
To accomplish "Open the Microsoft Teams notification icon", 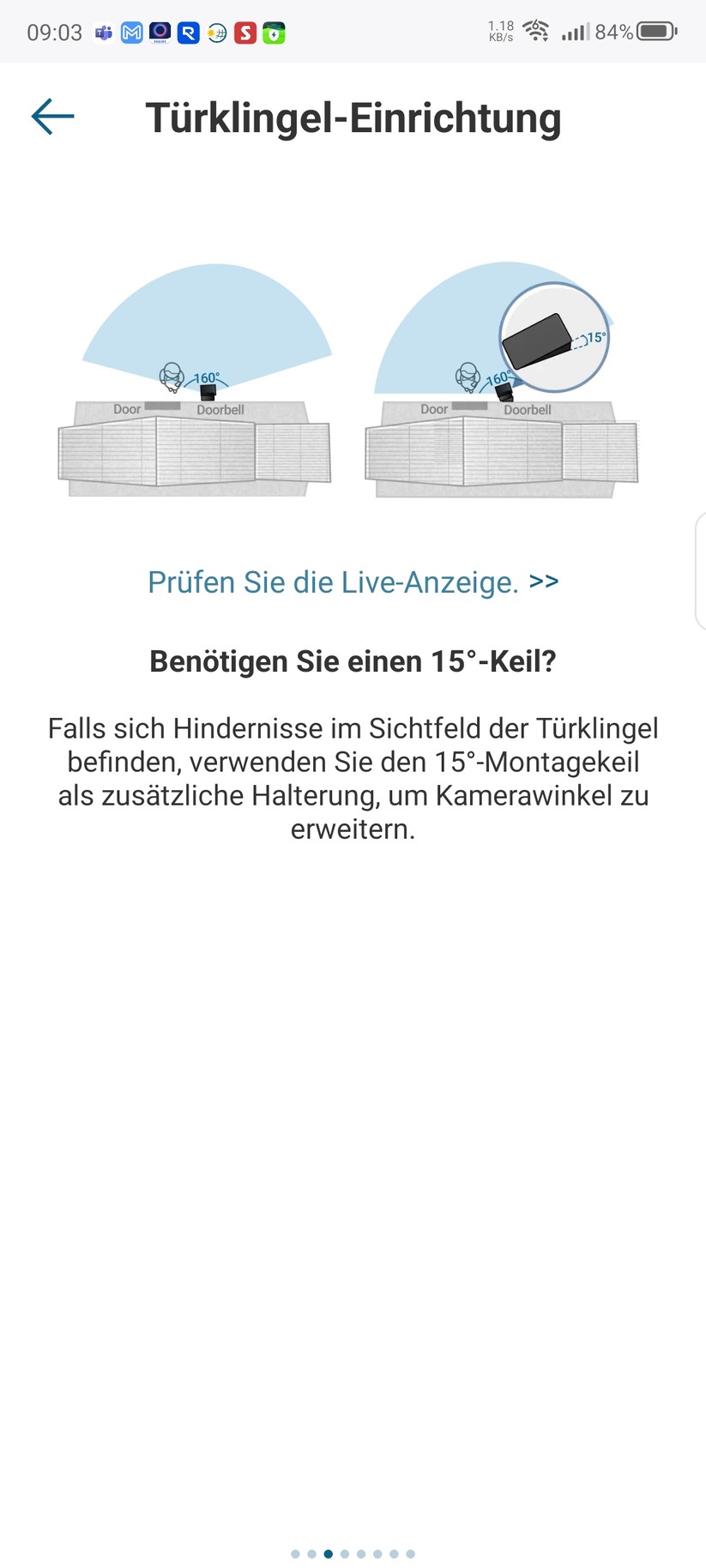I will pos(103,33).
